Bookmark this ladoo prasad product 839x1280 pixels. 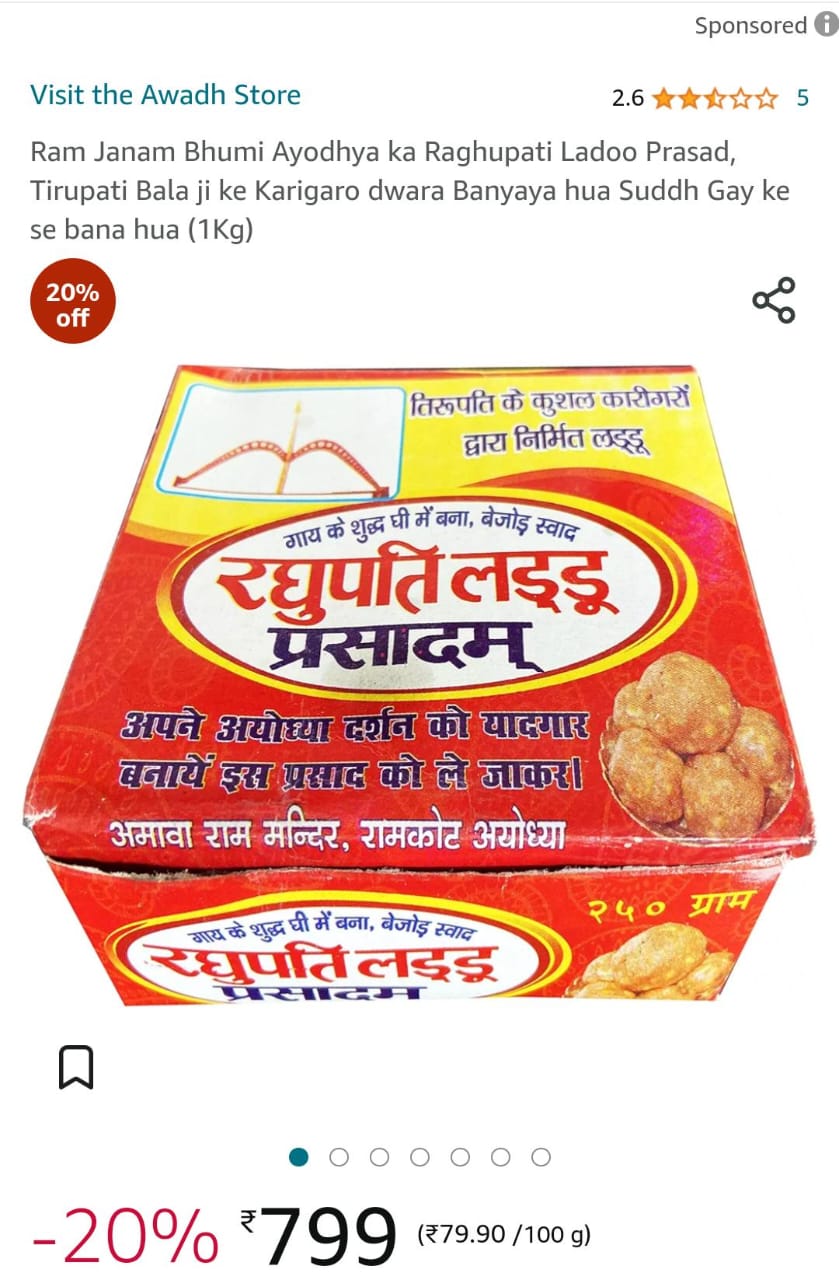[76, 1067]
